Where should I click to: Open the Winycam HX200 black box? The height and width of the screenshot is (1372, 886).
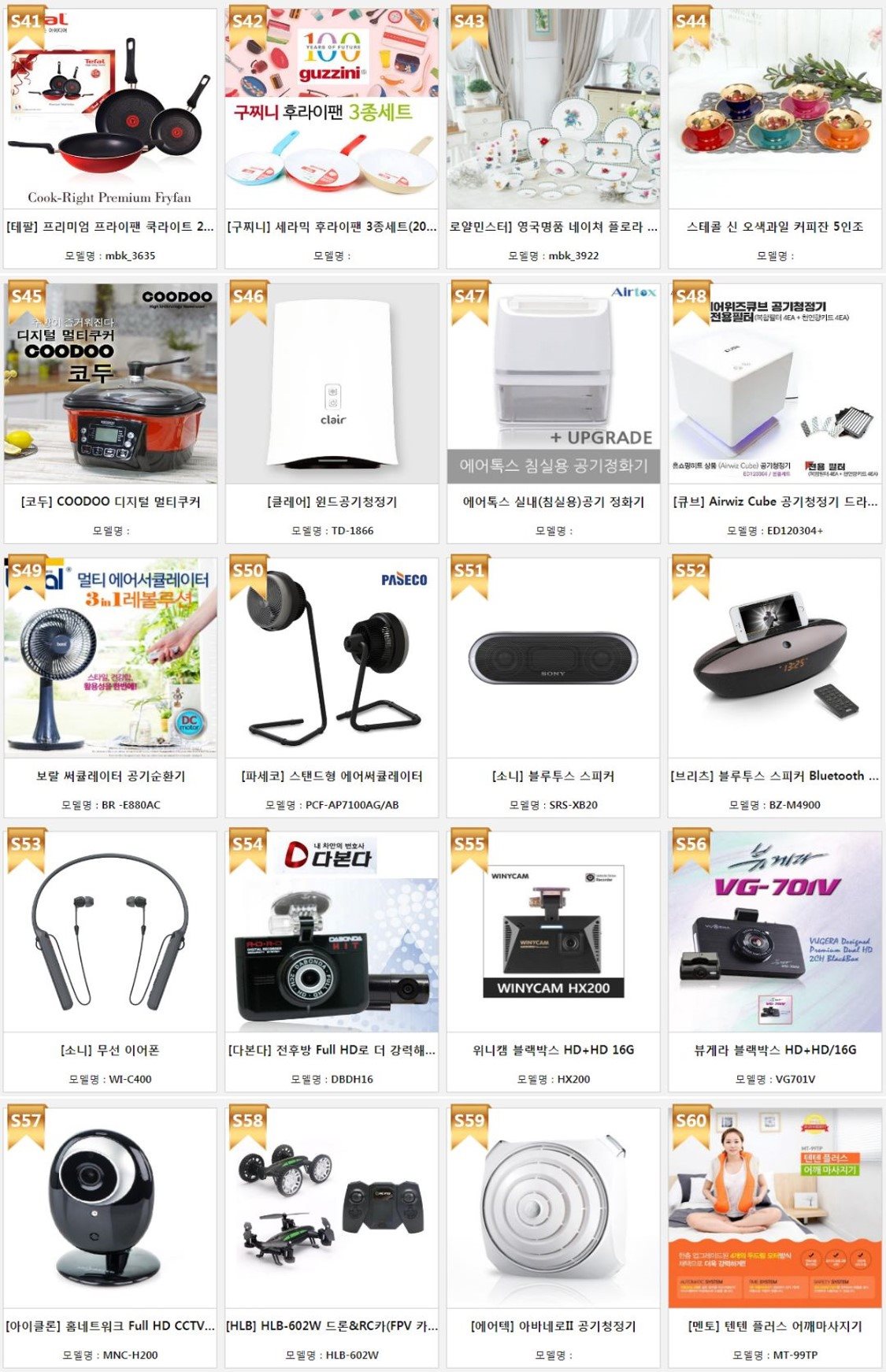tap(553, 1050)
